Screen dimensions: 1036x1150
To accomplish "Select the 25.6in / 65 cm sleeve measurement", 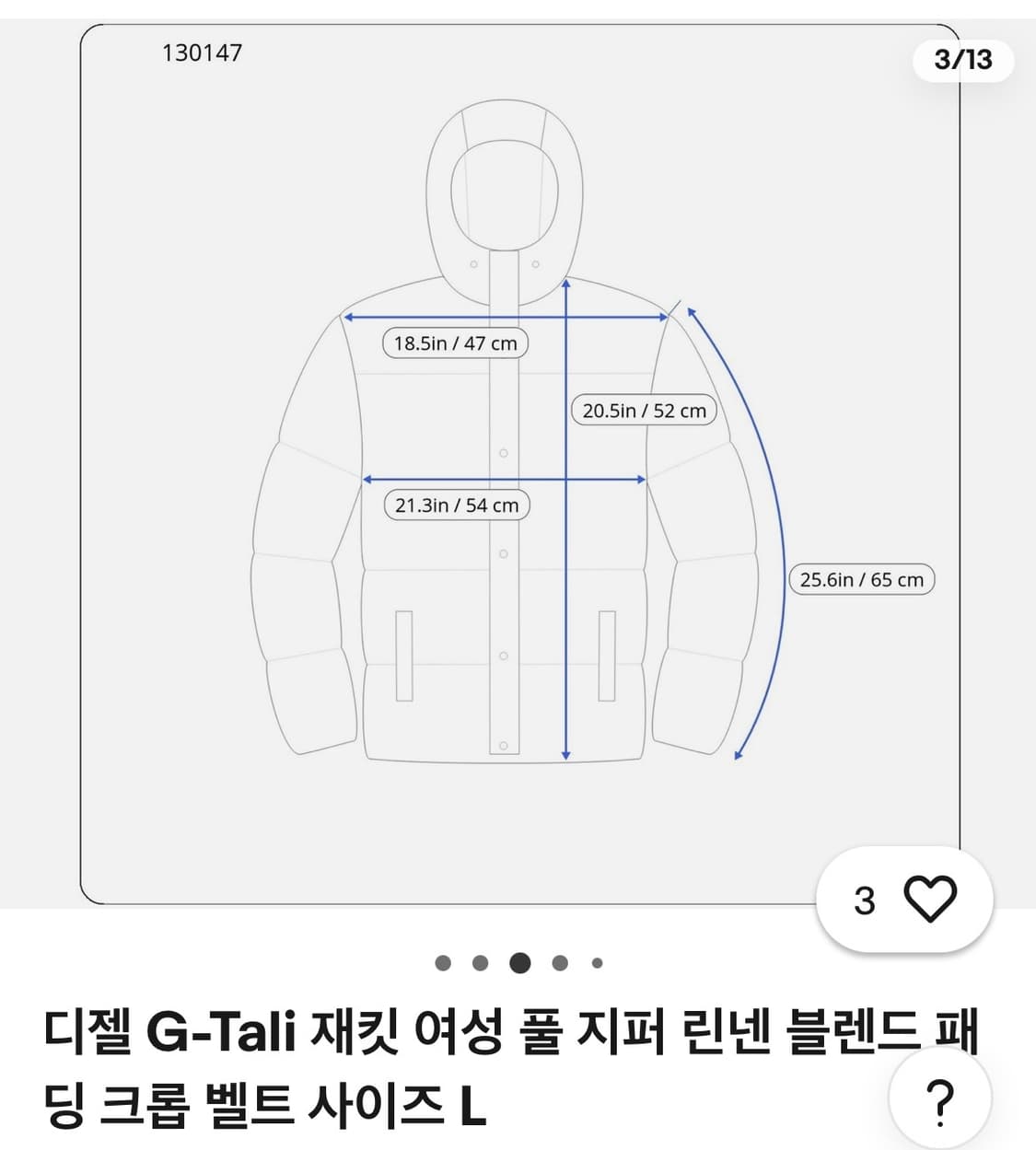I will pyautogui.click(x=862, y=579).
